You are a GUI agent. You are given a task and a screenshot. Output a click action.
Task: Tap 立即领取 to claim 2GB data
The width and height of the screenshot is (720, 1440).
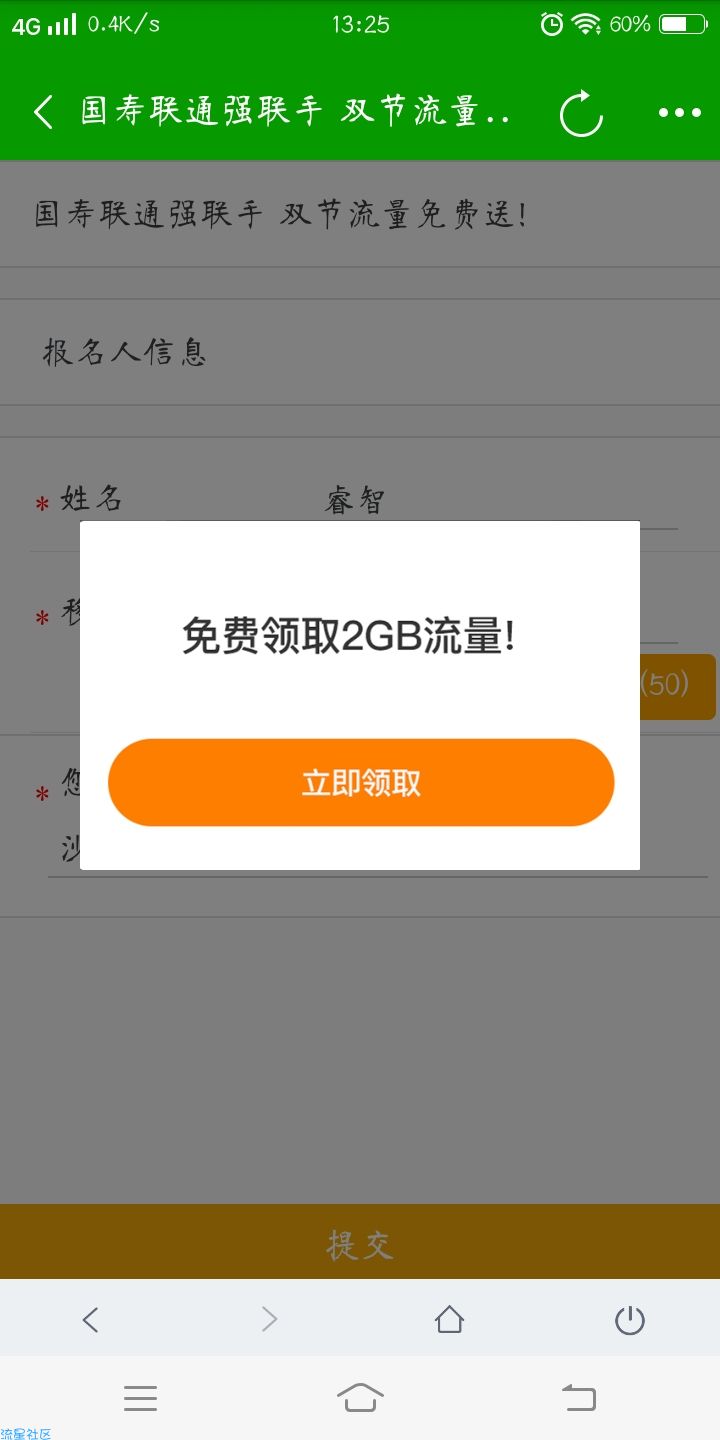click(x=360, y=782)
